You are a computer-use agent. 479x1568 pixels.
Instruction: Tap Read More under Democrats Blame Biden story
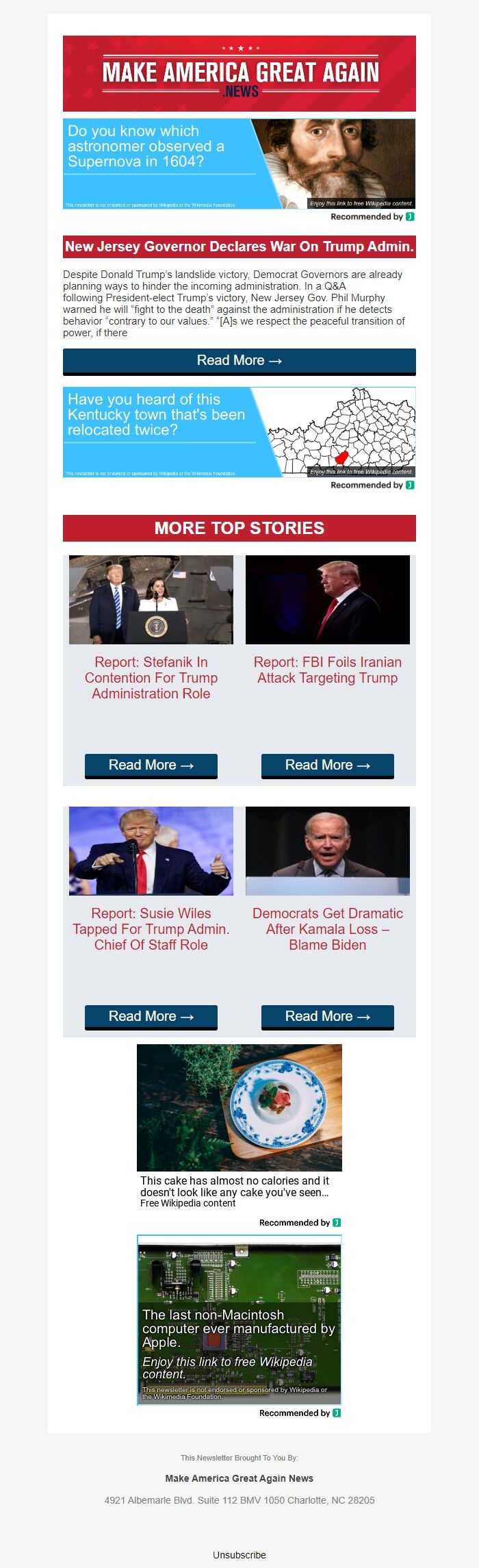pos(327,1017)
